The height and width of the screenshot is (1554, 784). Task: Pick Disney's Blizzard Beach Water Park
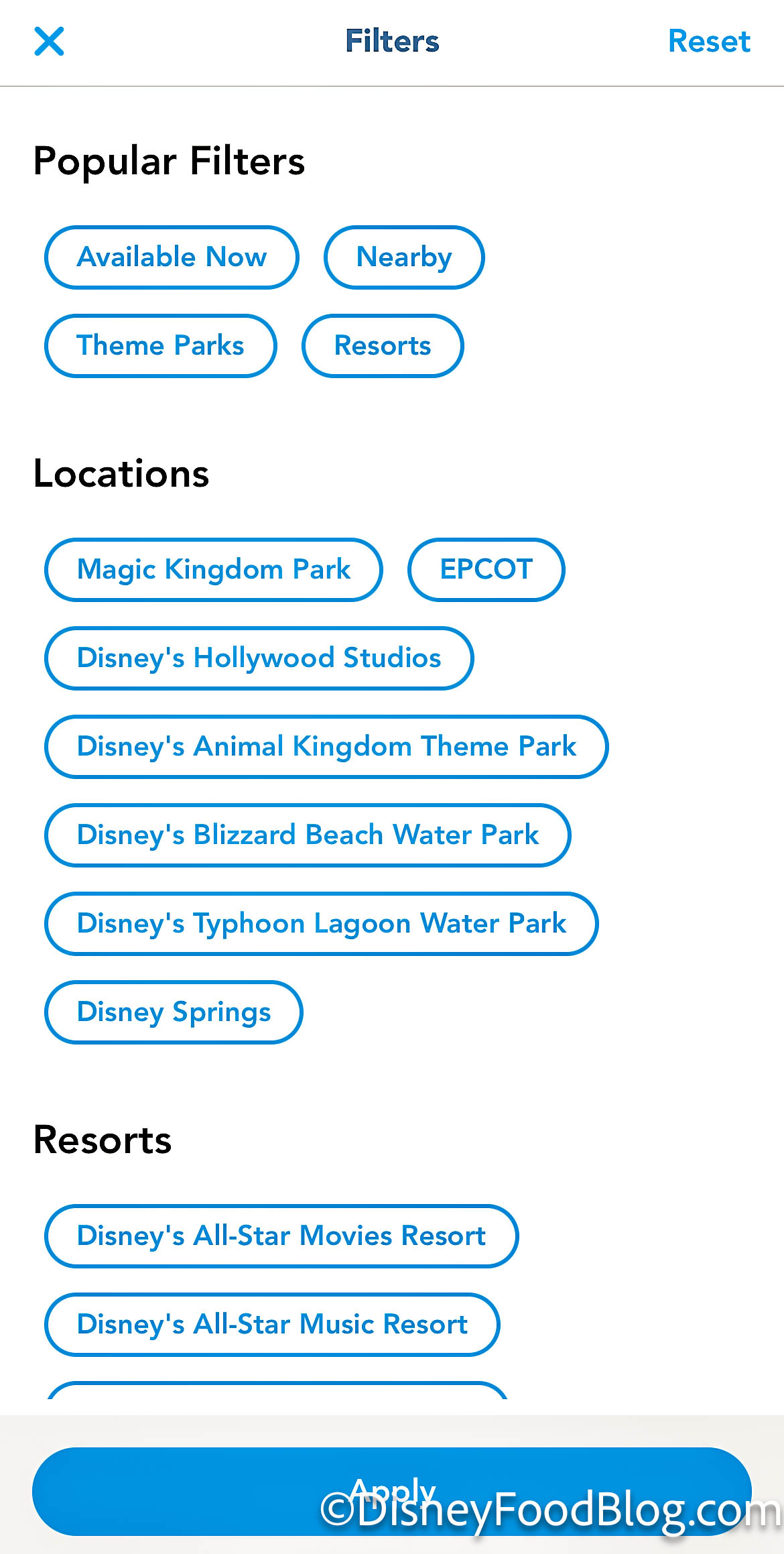click(308, 835)
